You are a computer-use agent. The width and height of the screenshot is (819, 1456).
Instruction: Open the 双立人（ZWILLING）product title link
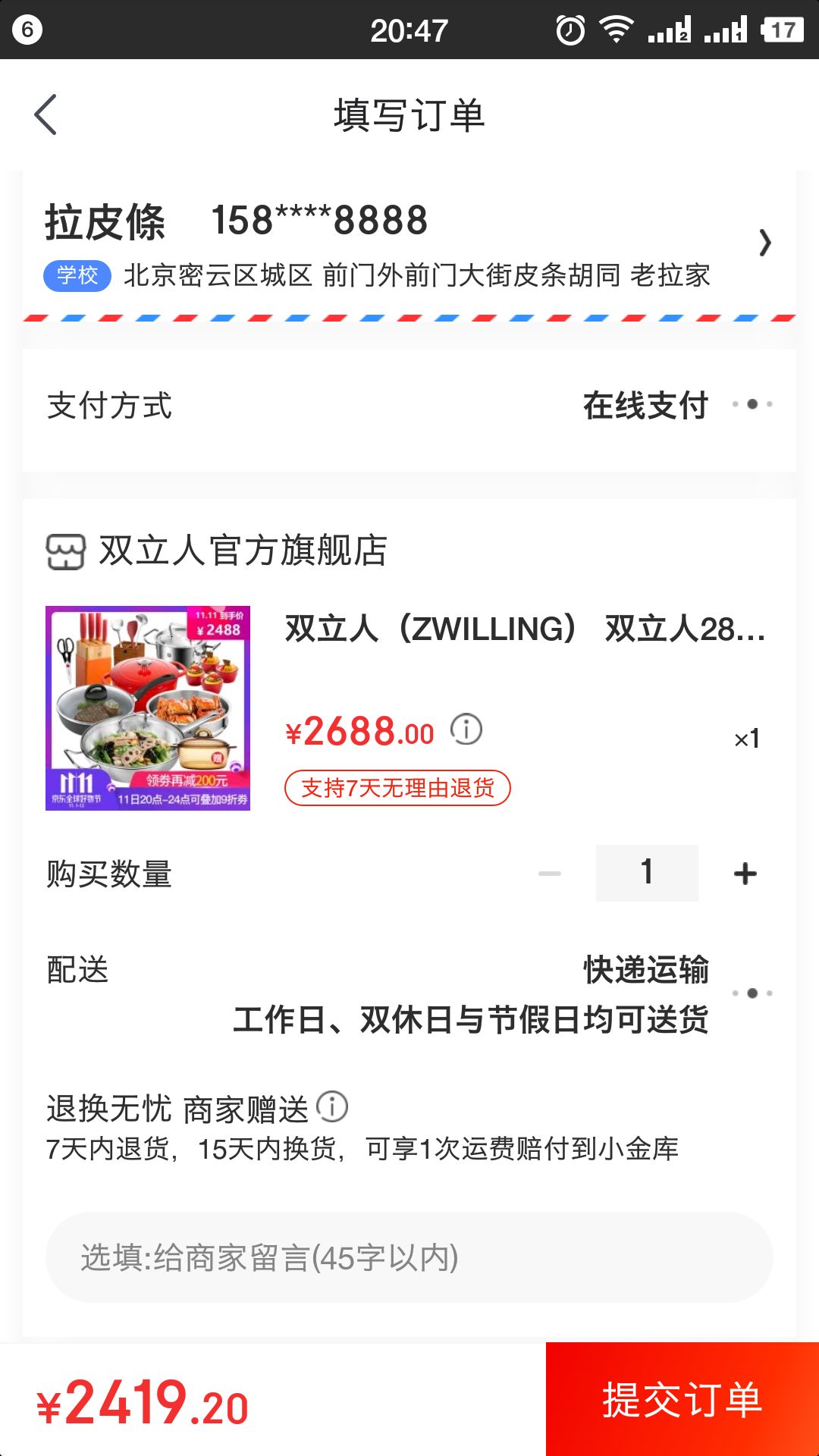point(523,630)
